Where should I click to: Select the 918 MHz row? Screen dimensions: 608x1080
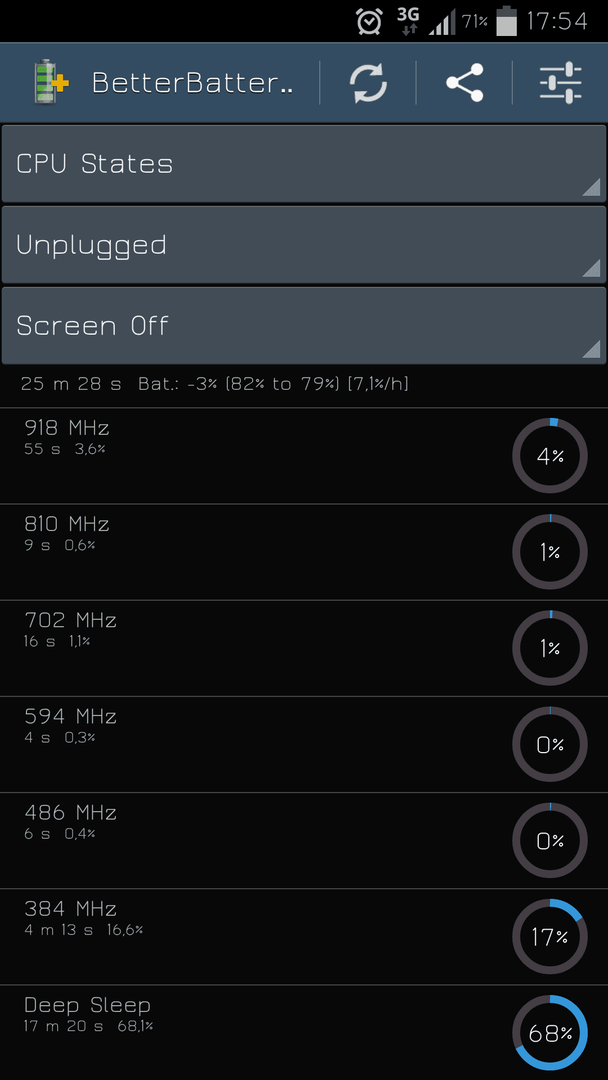(x=304, y=455)
